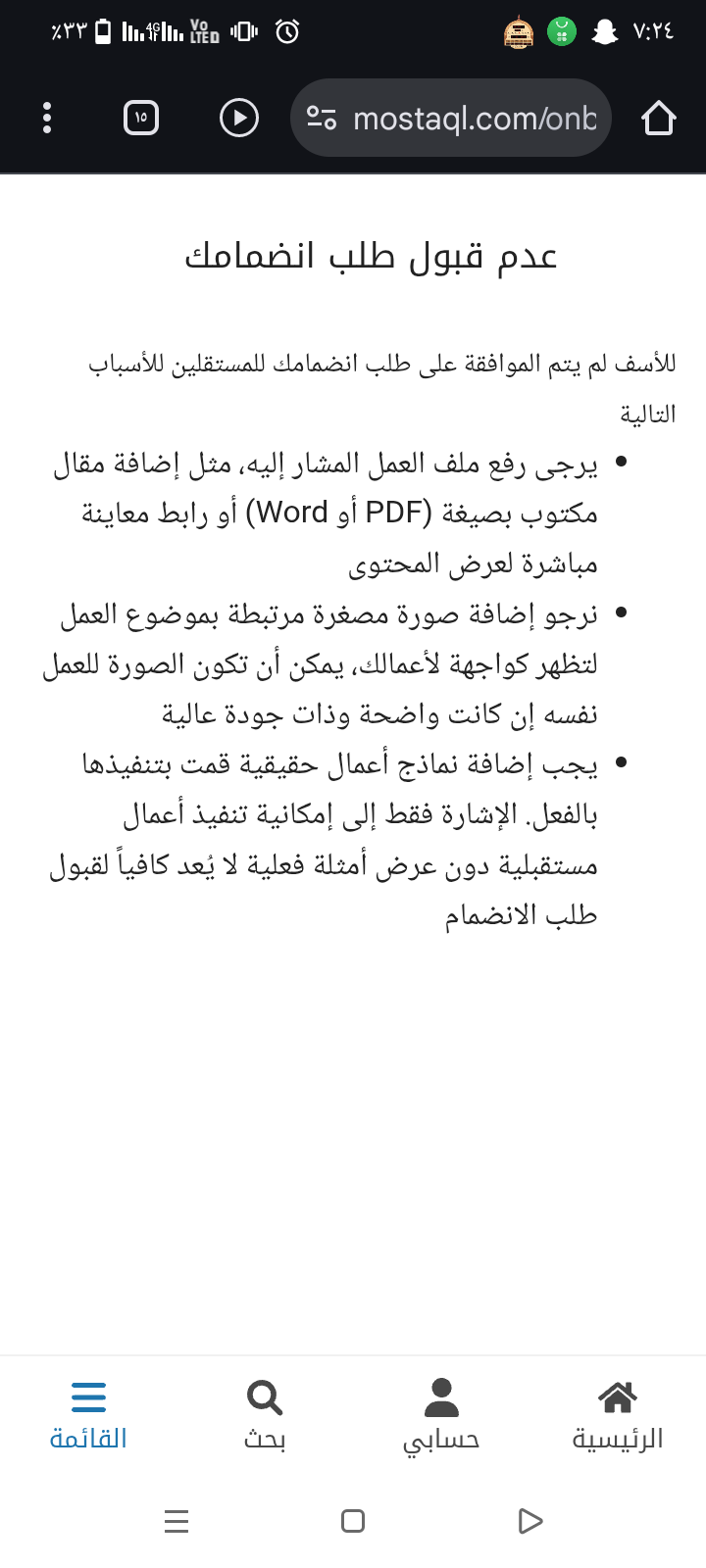Open the القائمة menu tab
706x1568 pixels.
point(88,1414)
